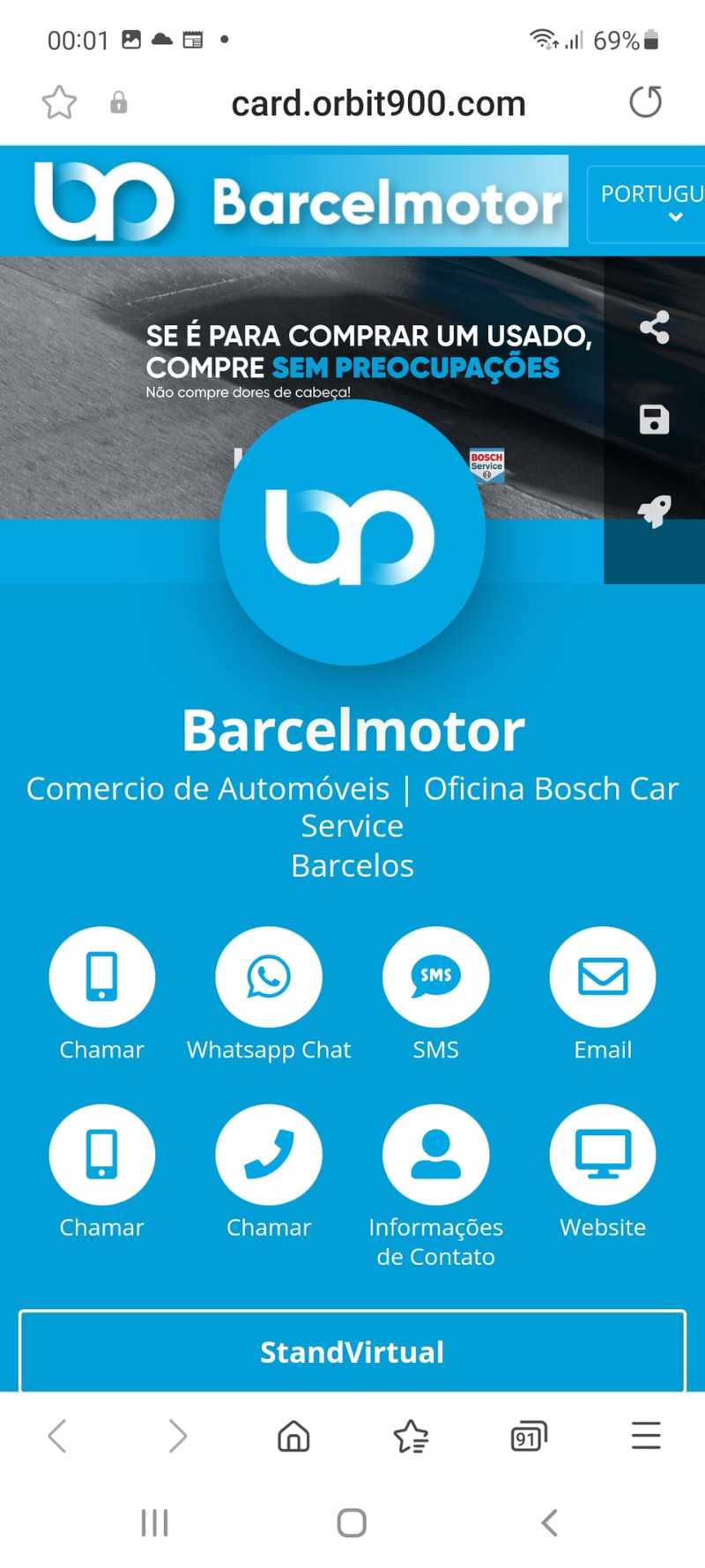Tap the StandVirtual button
The height and width of the screenshot is (1568, 705).
click(x=352, y=1351)
